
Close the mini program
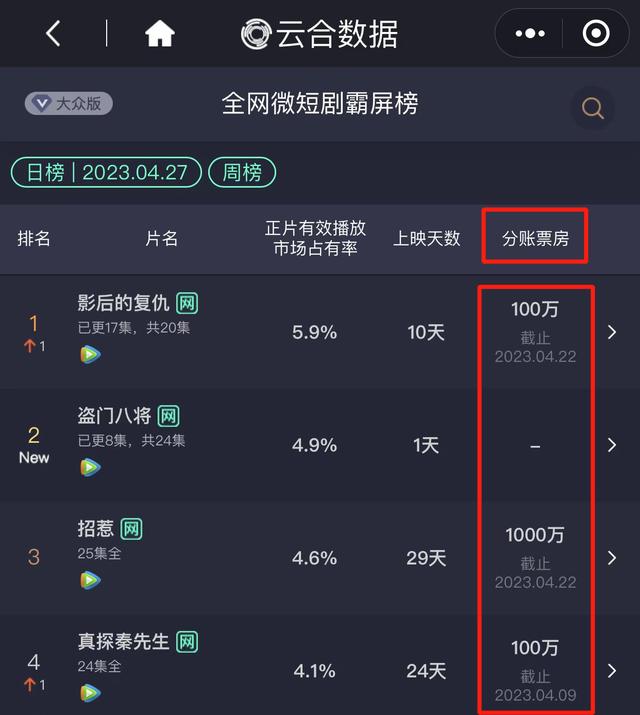click(x=596, y=34)
